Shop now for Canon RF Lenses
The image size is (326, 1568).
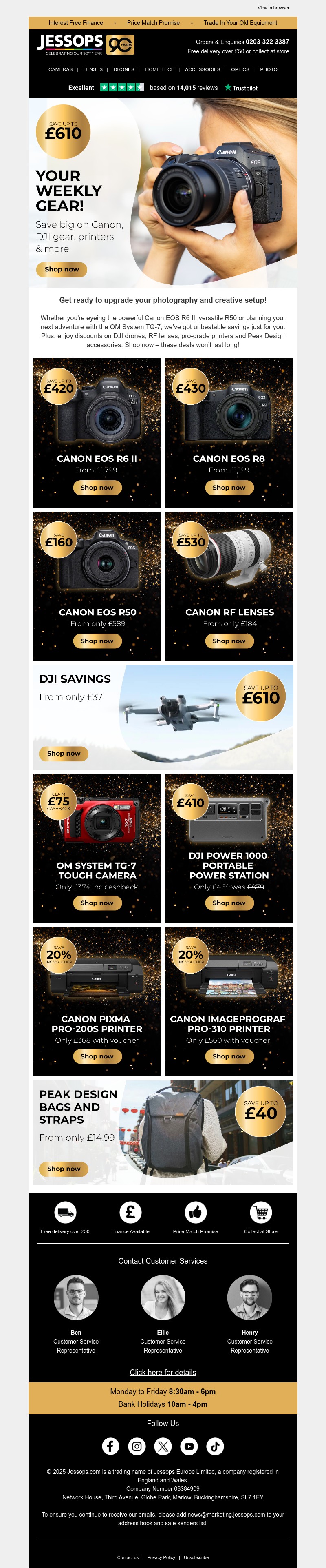click(229, 641)
